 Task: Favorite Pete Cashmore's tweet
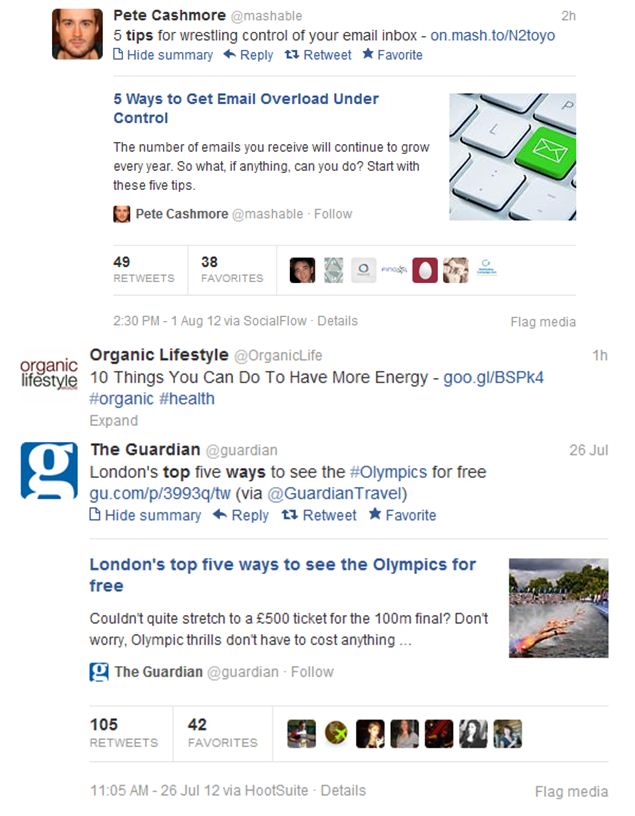pos(391,55)
